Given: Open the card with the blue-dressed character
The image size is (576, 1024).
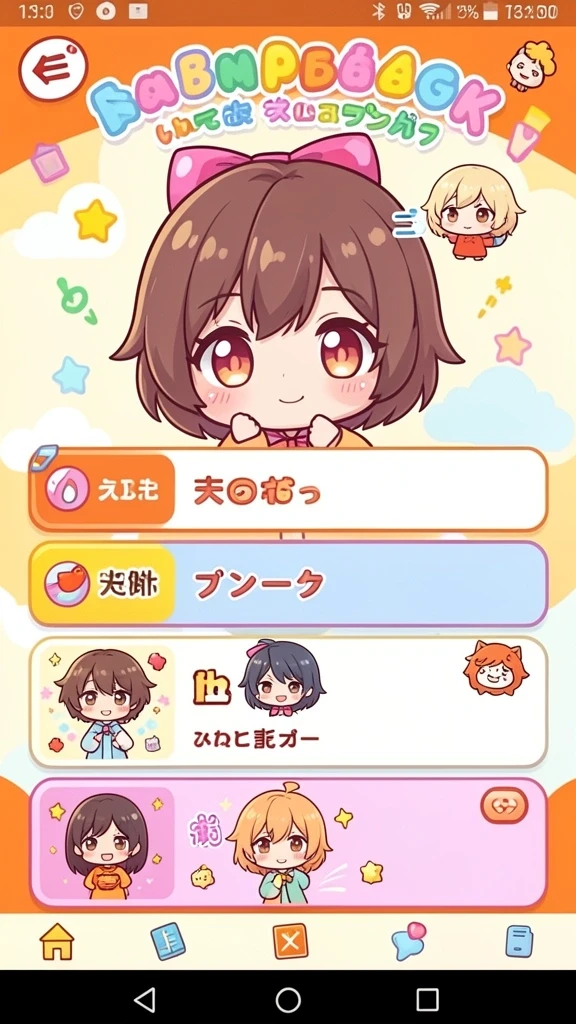Looking at the screenshot, I should pos(288,703).
